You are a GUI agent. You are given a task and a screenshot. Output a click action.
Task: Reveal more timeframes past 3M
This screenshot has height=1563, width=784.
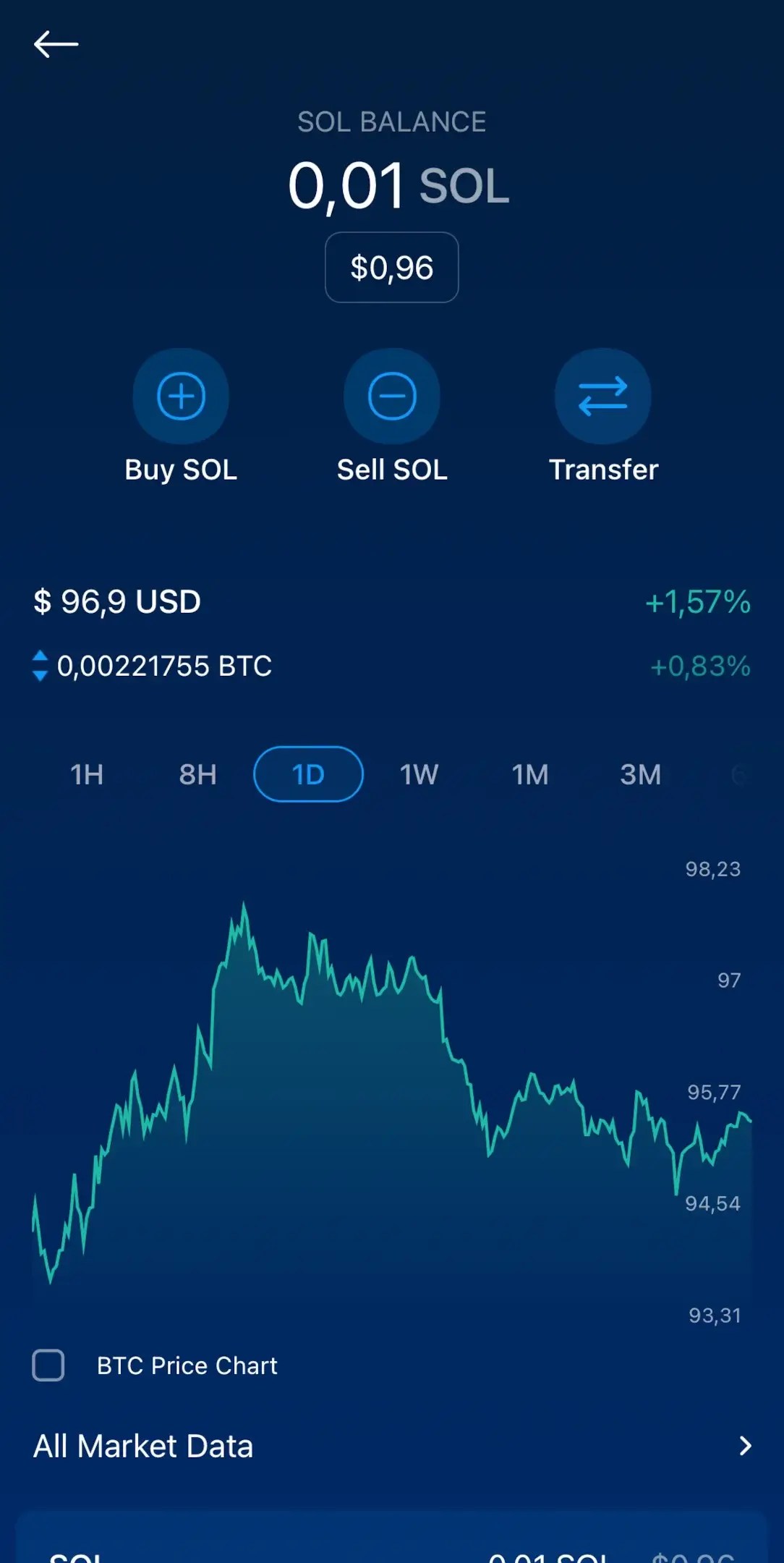pyautogui.click(x=738, y=774)
